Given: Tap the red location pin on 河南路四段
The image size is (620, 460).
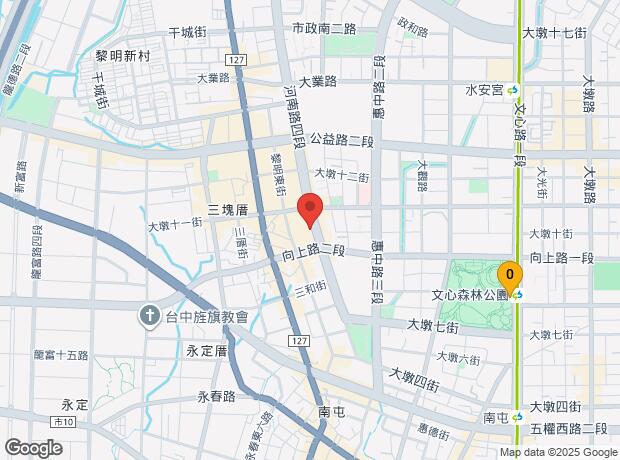Looking at the screenshot, I should [x=310, y=210].
